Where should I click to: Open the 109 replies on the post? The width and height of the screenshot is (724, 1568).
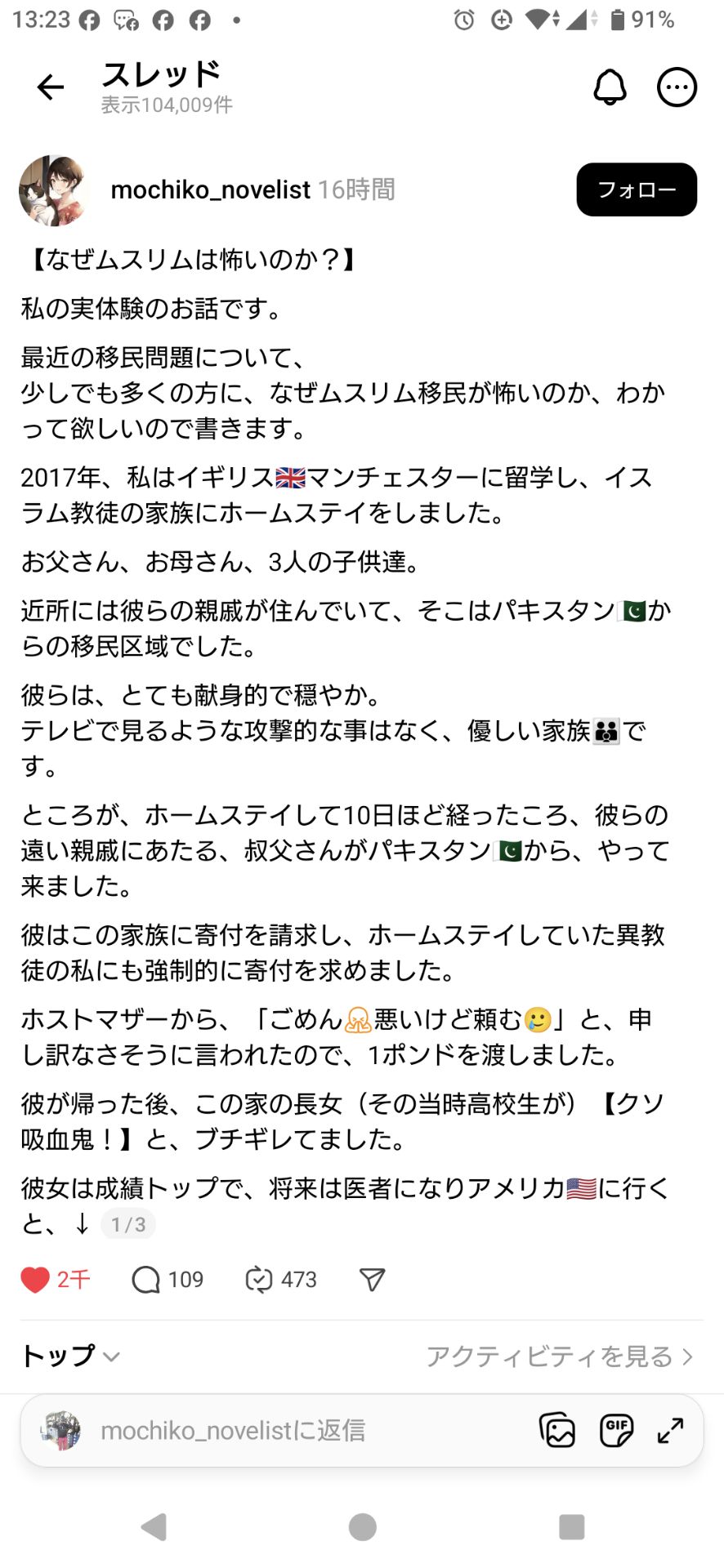[x=147, y=1280]
